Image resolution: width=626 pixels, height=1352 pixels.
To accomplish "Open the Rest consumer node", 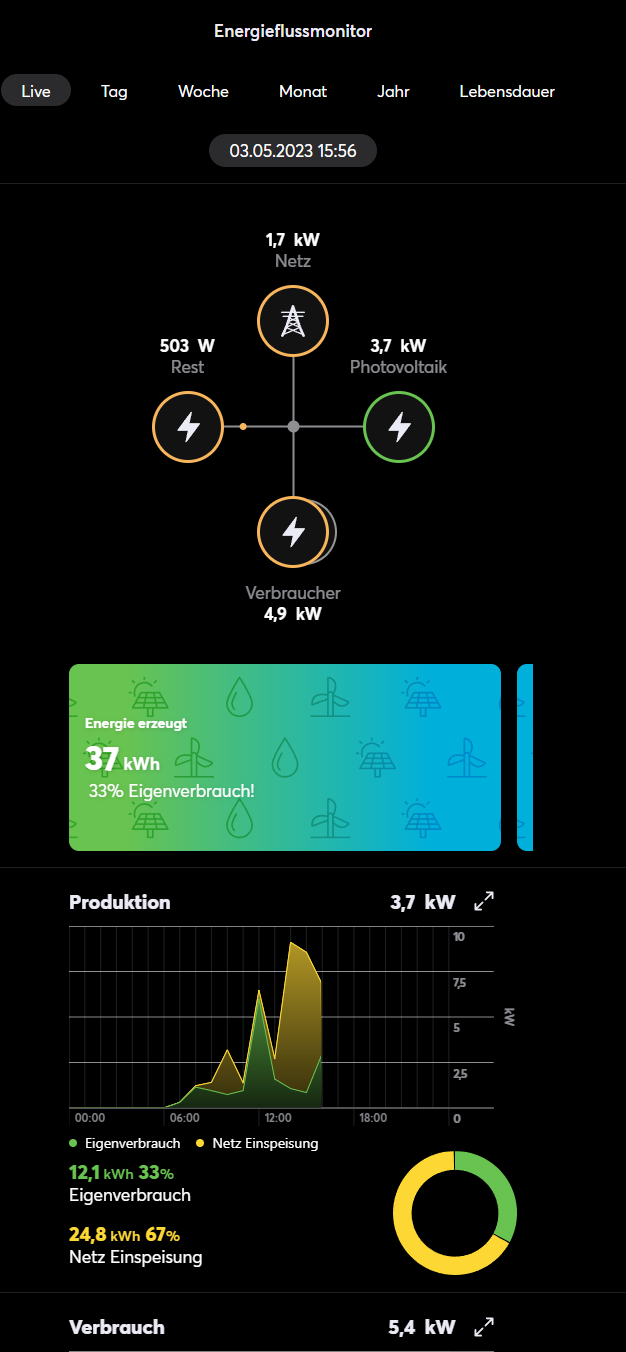I will [188, 427].
